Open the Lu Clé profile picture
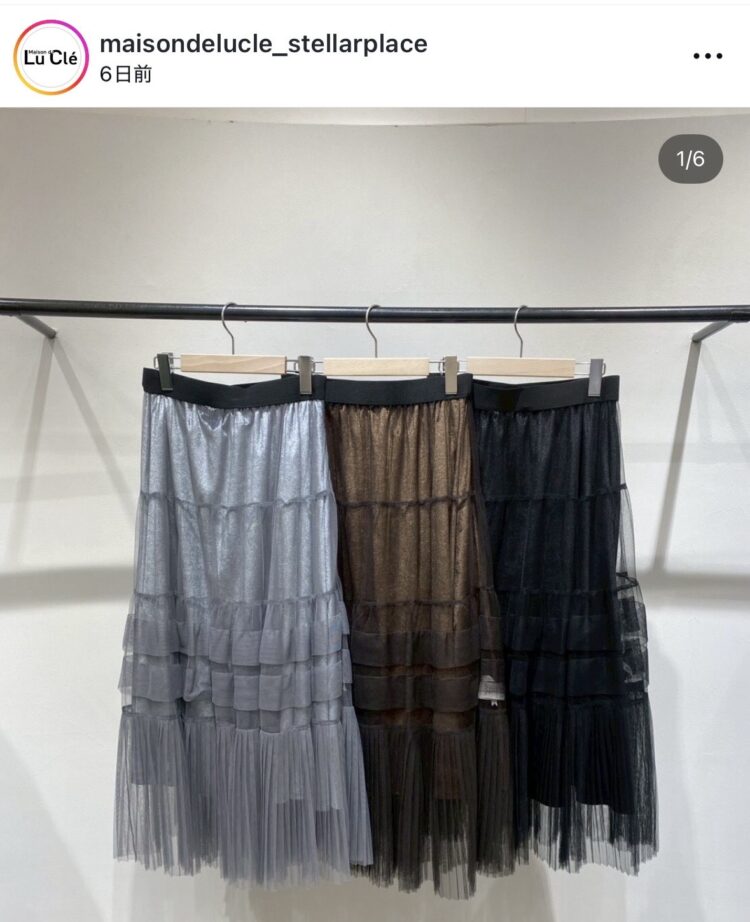 pyautogui.click(x=51, y=57)
